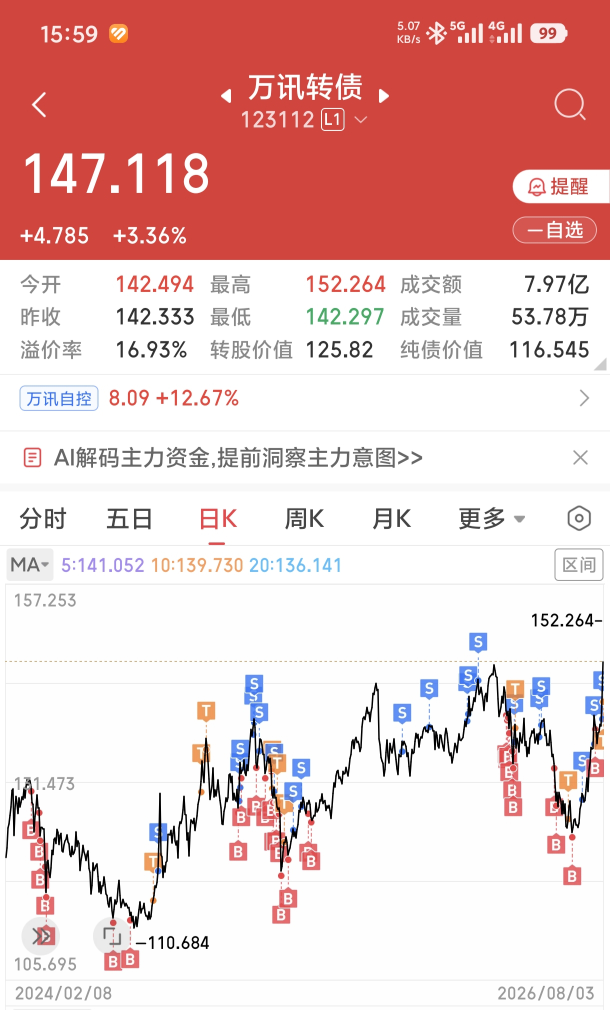610x1010 pixels.
Task: Switch to the 周K chart tab
Action: click(x=304, y=519)
